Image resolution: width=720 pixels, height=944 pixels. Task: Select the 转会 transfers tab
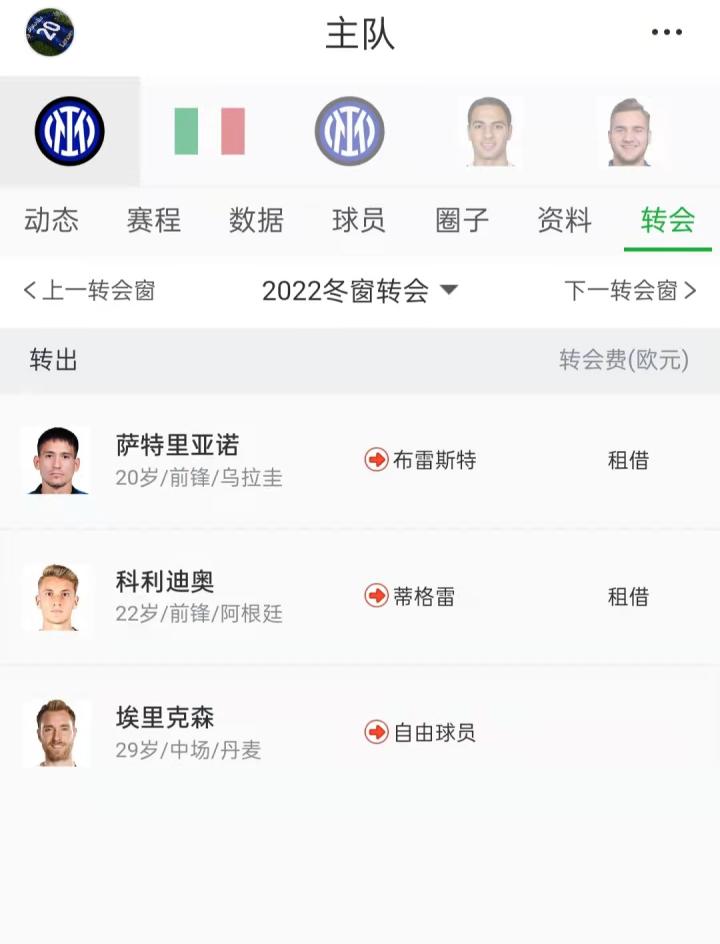pyautogui.click(x=667, y=221)
